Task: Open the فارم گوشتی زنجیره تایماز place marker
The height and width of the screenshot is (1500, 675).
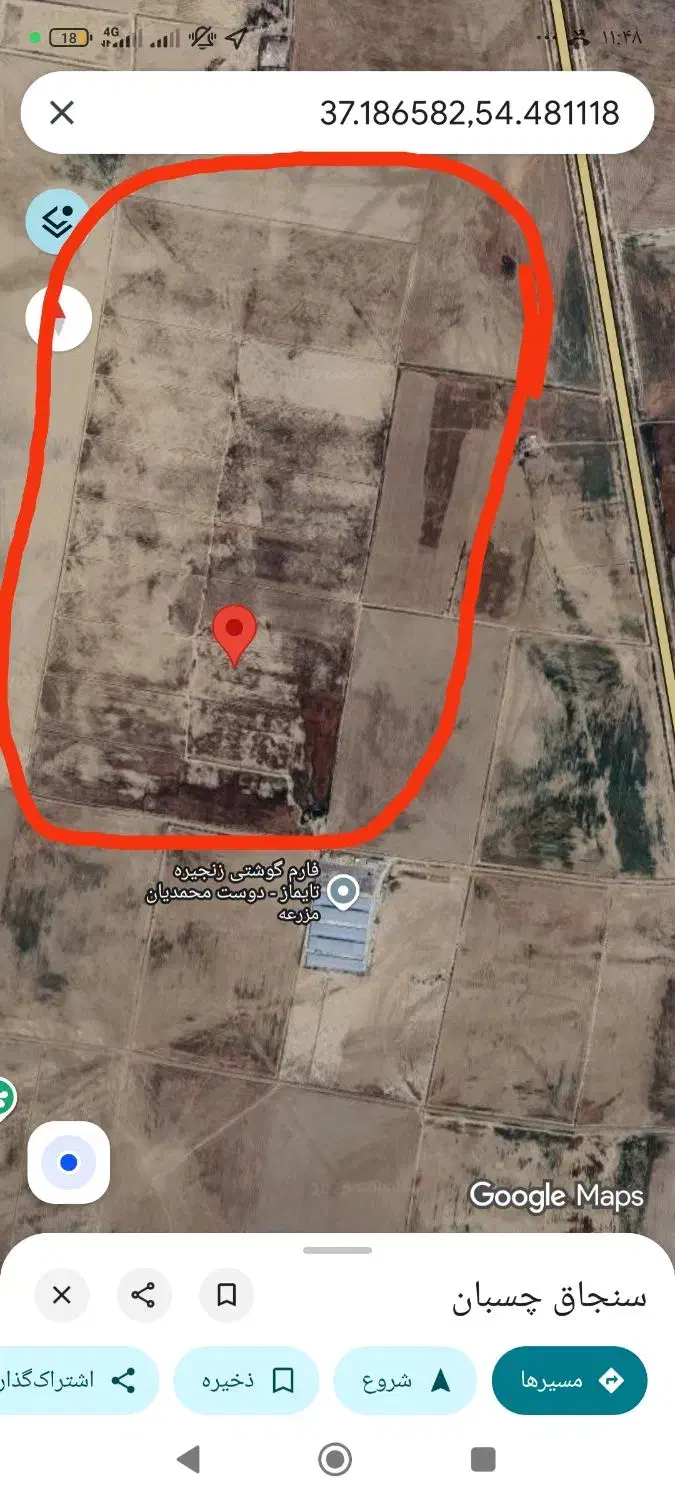Action: click(344, 890)
